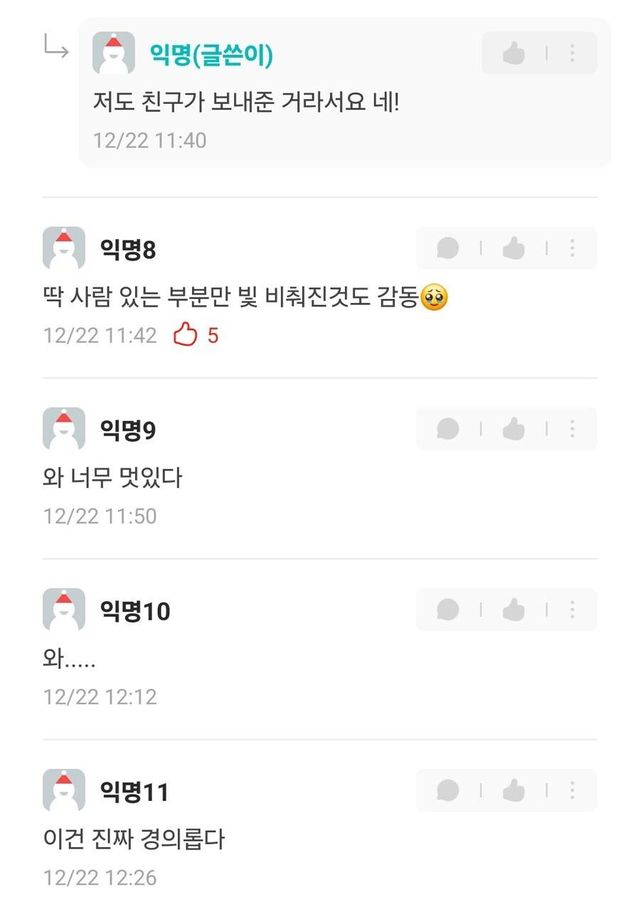The image size is (640, 922).
Task: Reply to 익명11's comment
Action: [448, 790]
